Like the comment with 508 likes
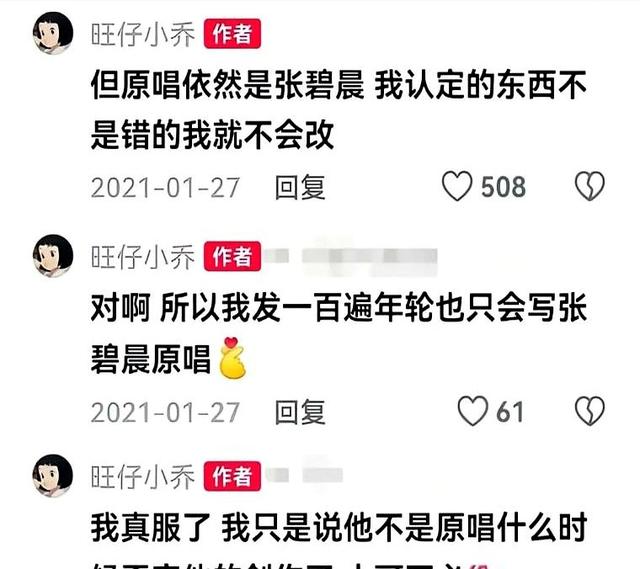 (457, 186)
